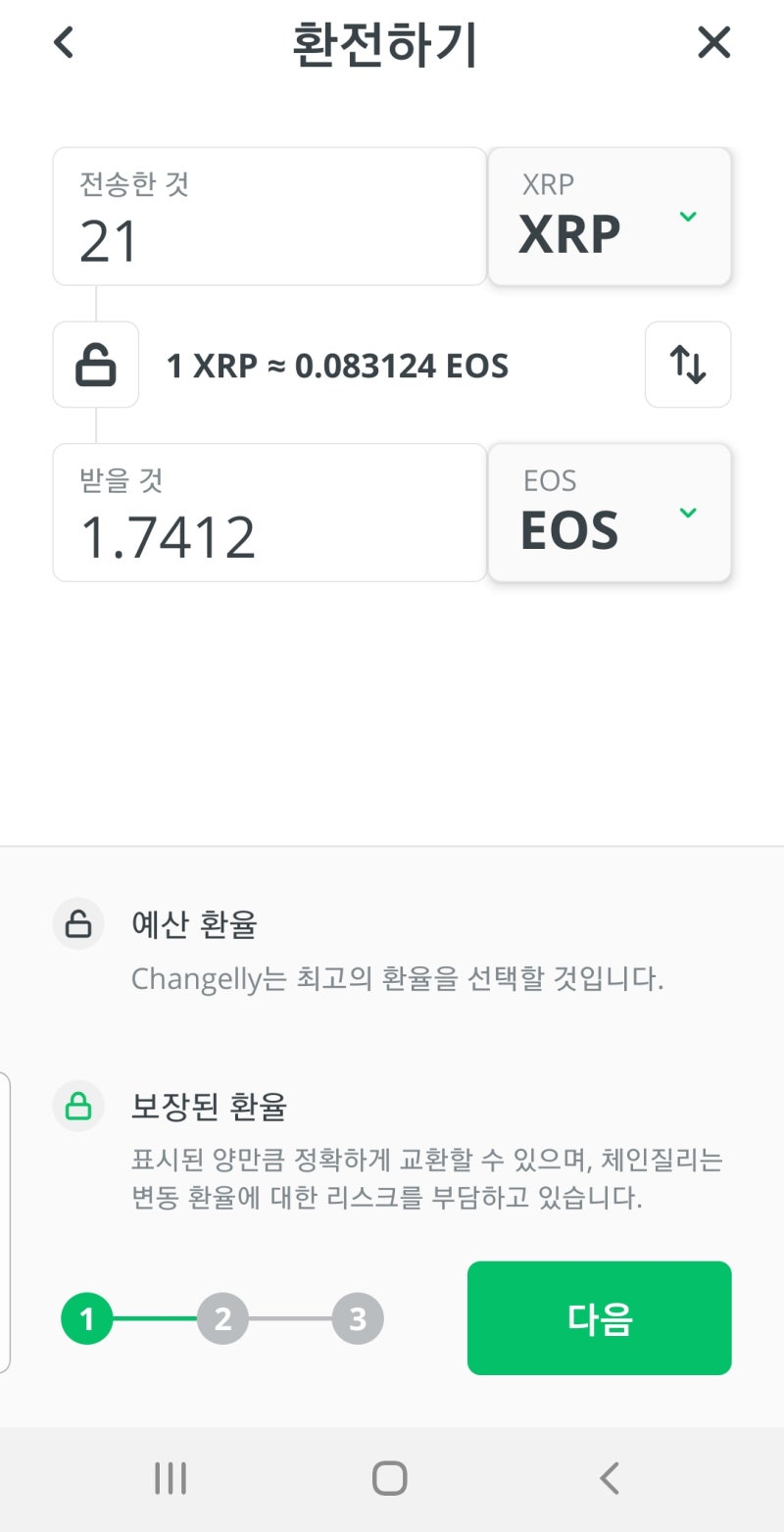The width and height of the screenshot is (784, 1532).
Task: Swap XRP and EOS using the swap arrows icon
Action: tap(687, 365)
